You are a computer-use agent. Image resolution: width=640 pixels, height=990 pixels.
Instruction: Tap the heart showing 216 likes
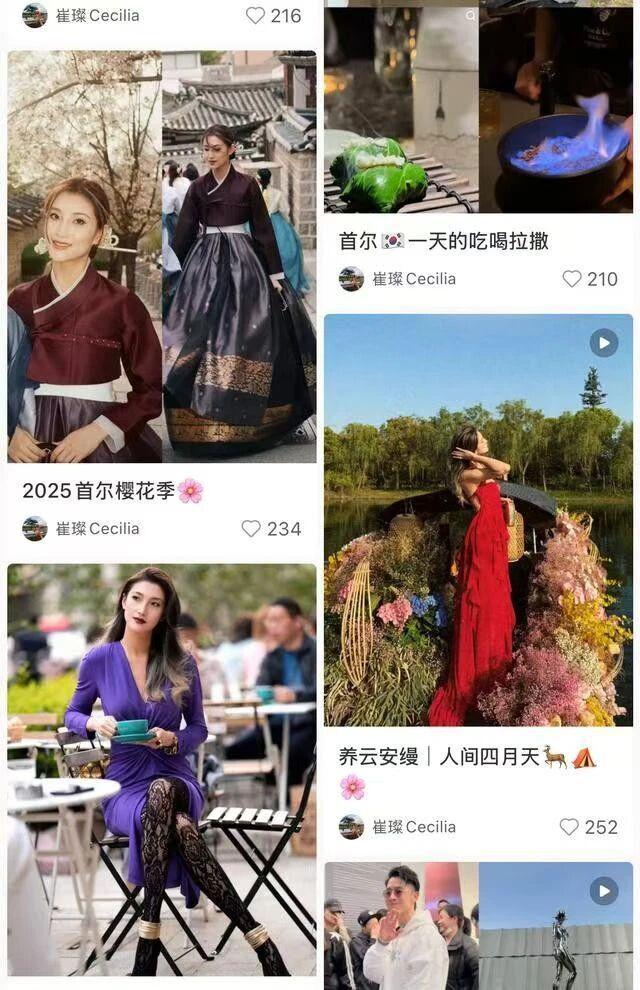click(x=256, y=16)
